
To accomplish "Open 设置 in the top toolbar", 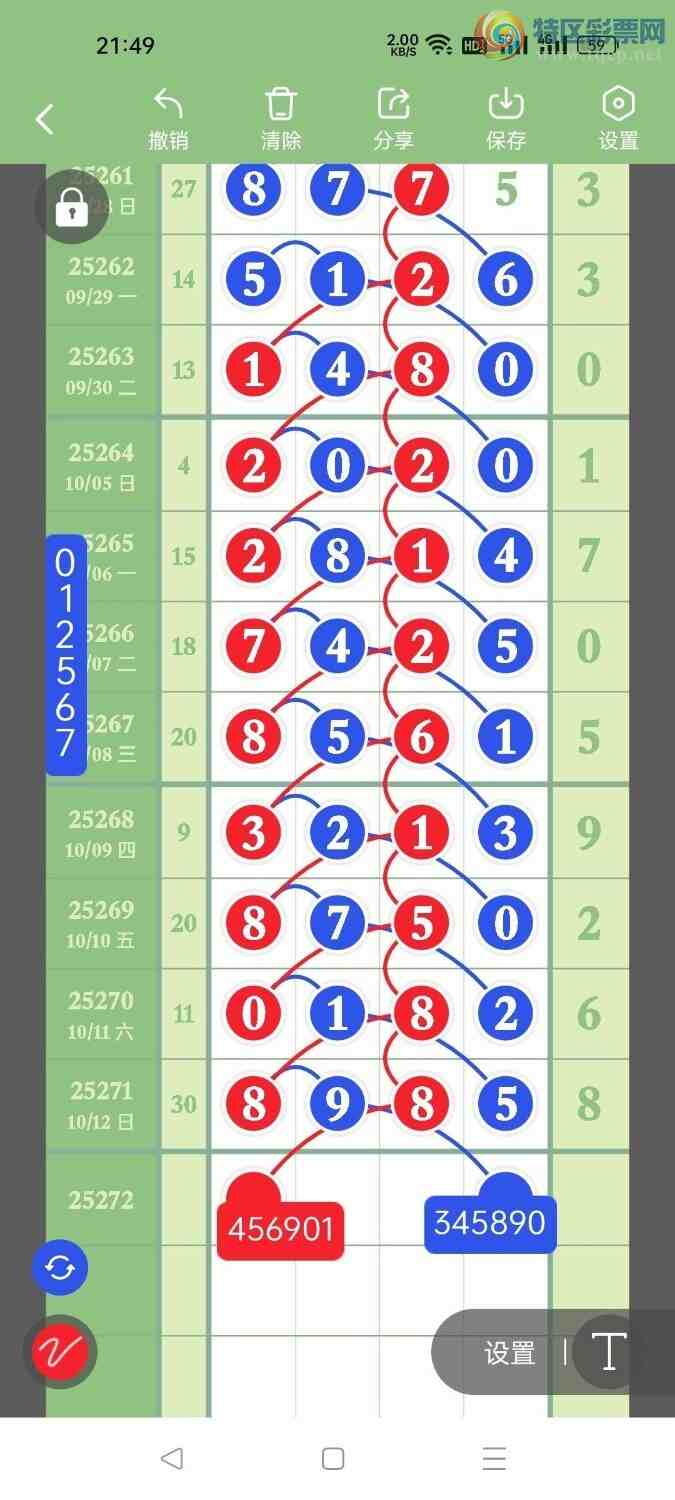I will (x=618, y=120).
